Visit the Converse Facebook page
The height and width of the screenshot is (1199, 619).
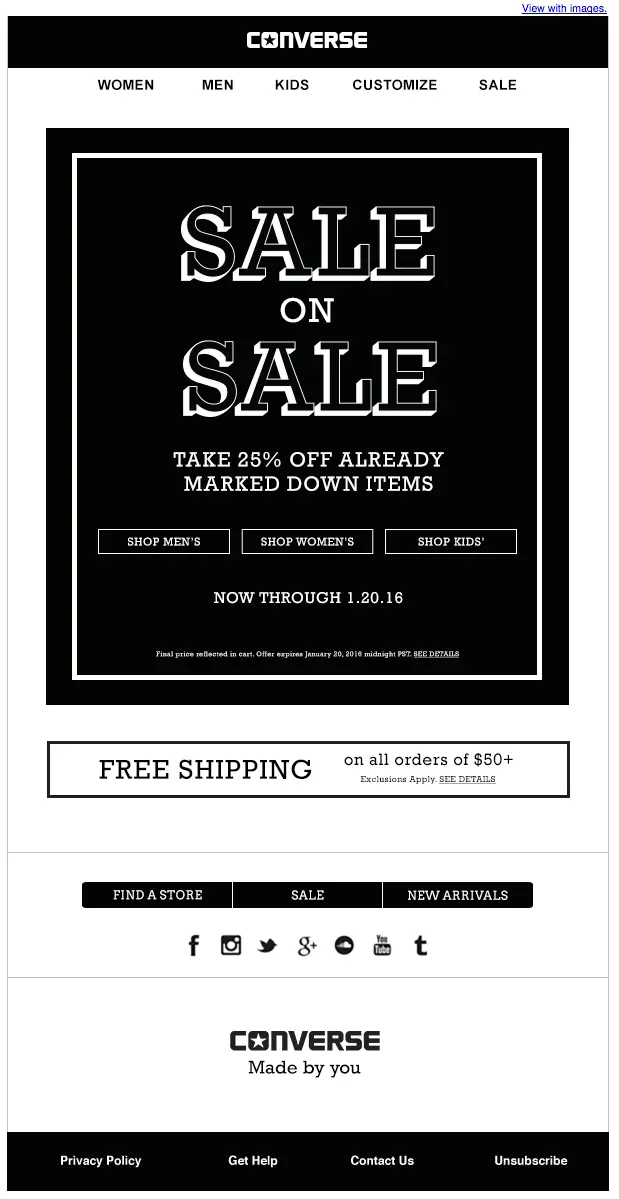click(194, 945)
